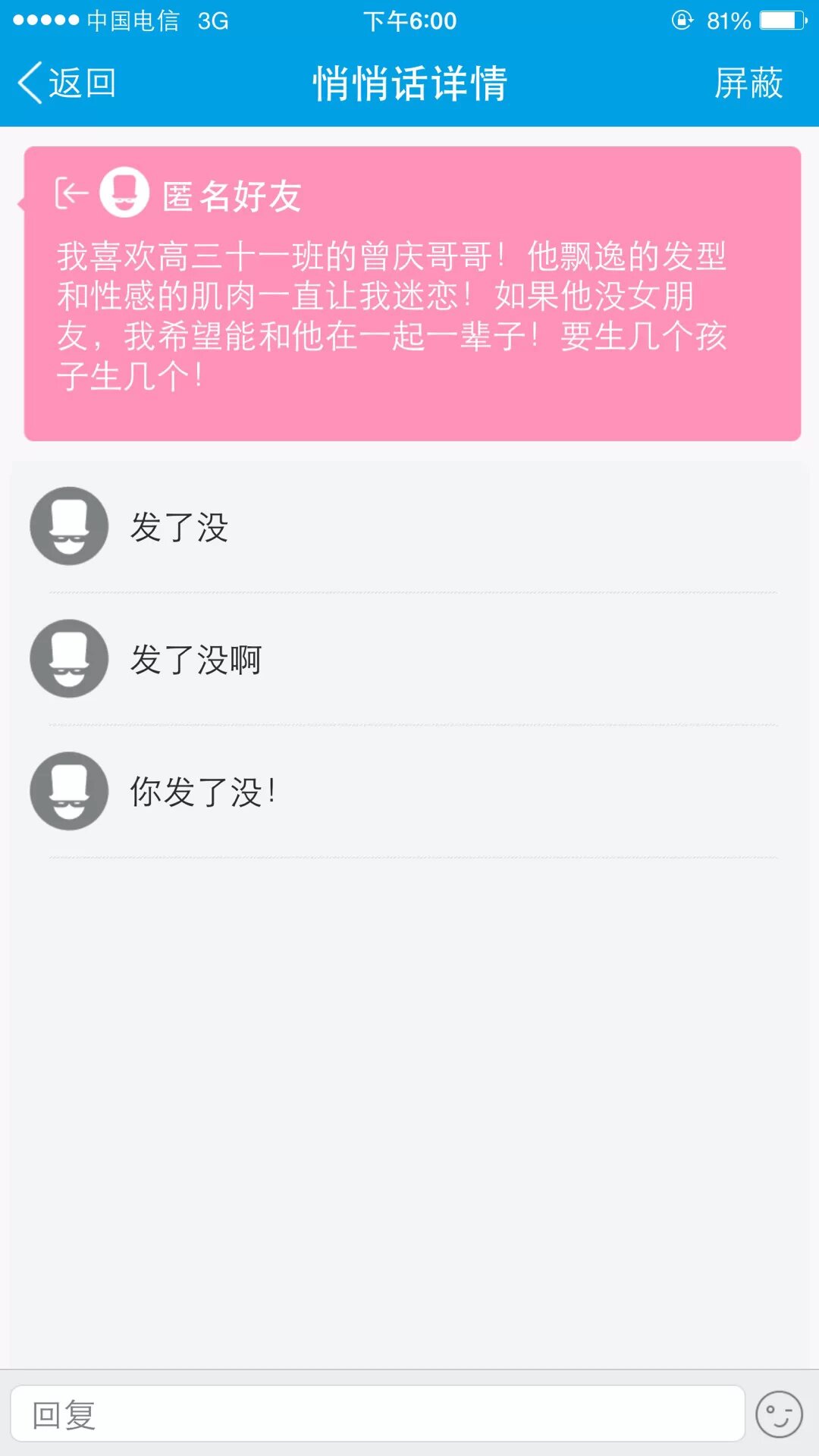Go back using the 返回 button
Image resolution: width=819 pixels, height=1456 pixels.
point(67,83)
